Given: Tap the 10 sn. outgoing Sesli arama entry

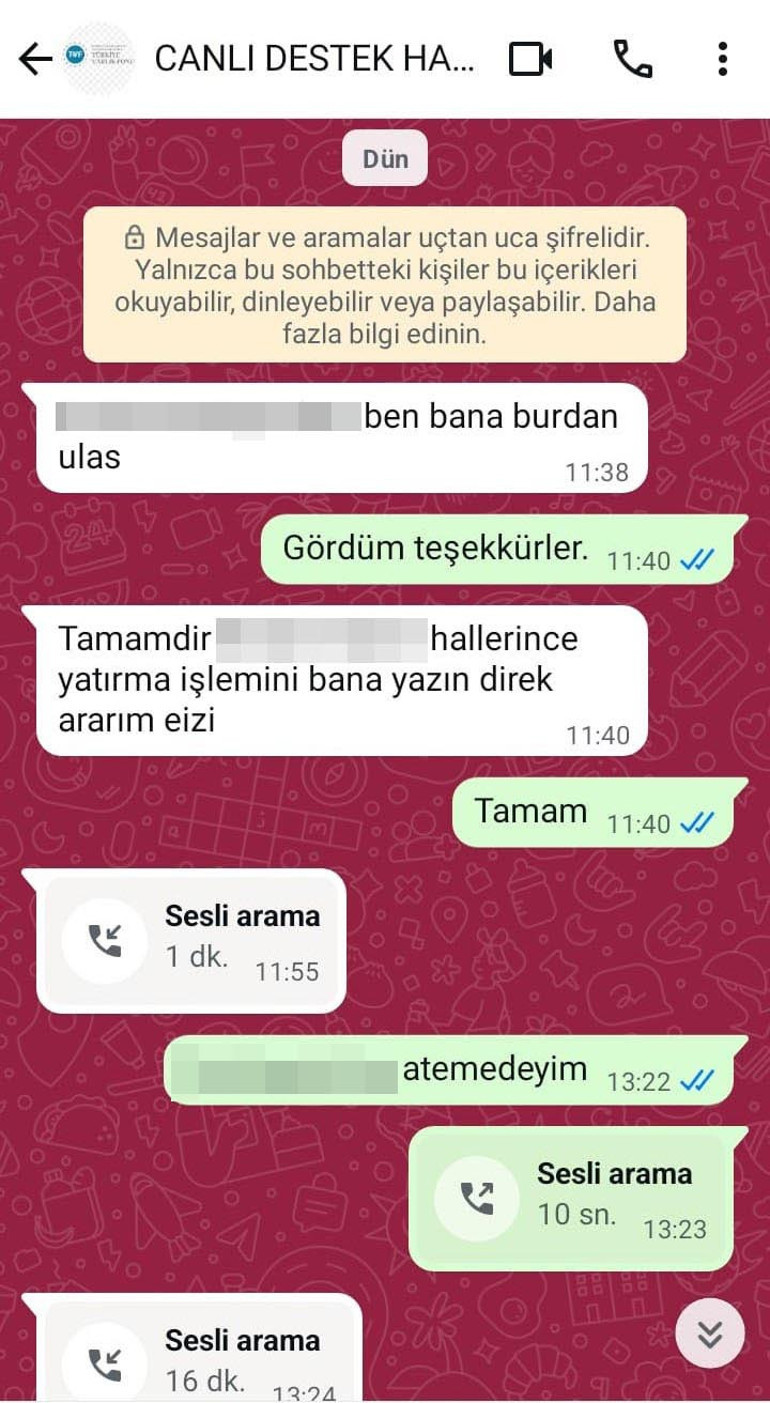Looking at the screenshot, I should click(568, 1198).
